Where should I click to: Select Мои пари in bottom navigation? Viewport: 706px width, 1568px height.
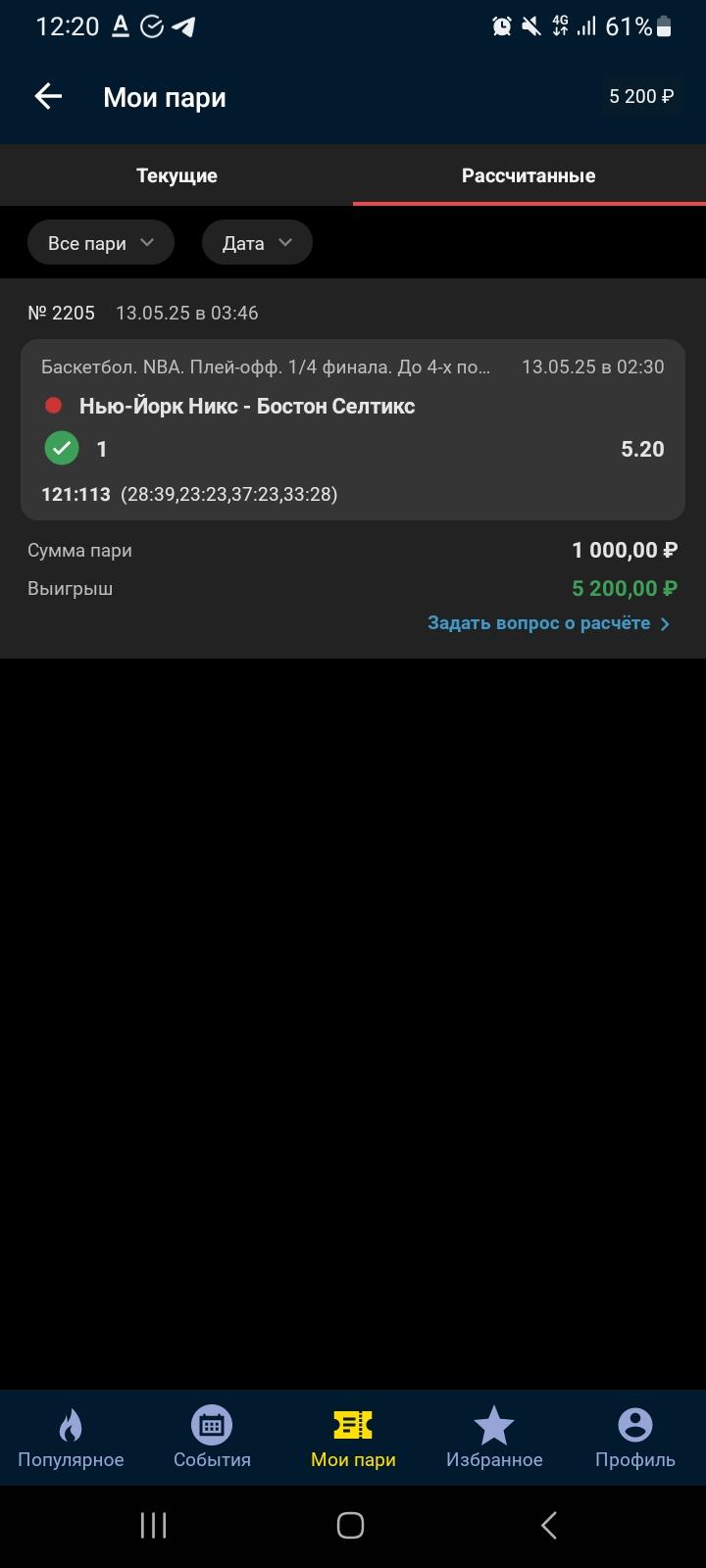click(x=353, y=1438)
